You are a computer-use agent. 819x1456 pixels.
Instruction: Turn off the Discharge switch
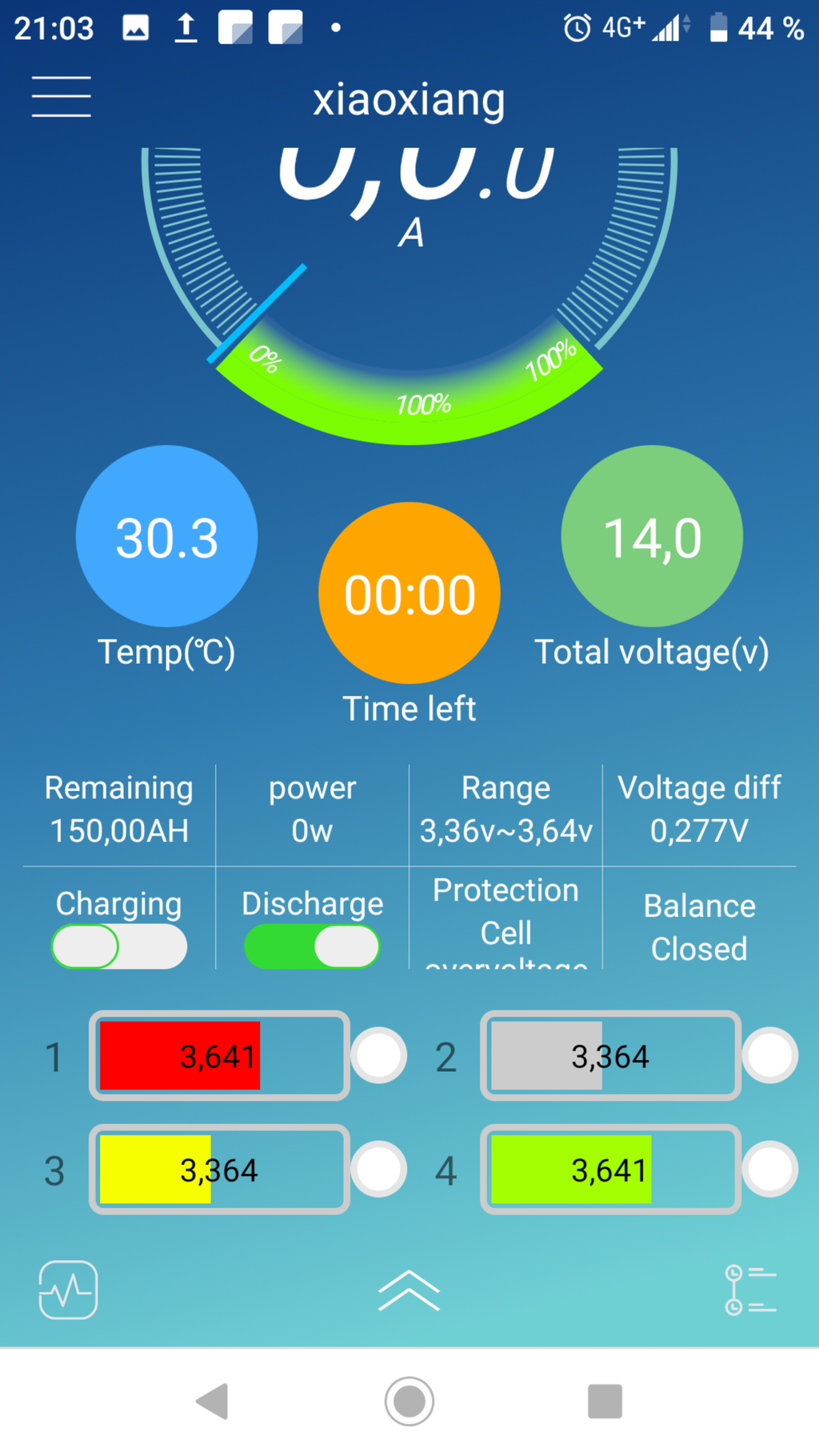tap(312, 946)
